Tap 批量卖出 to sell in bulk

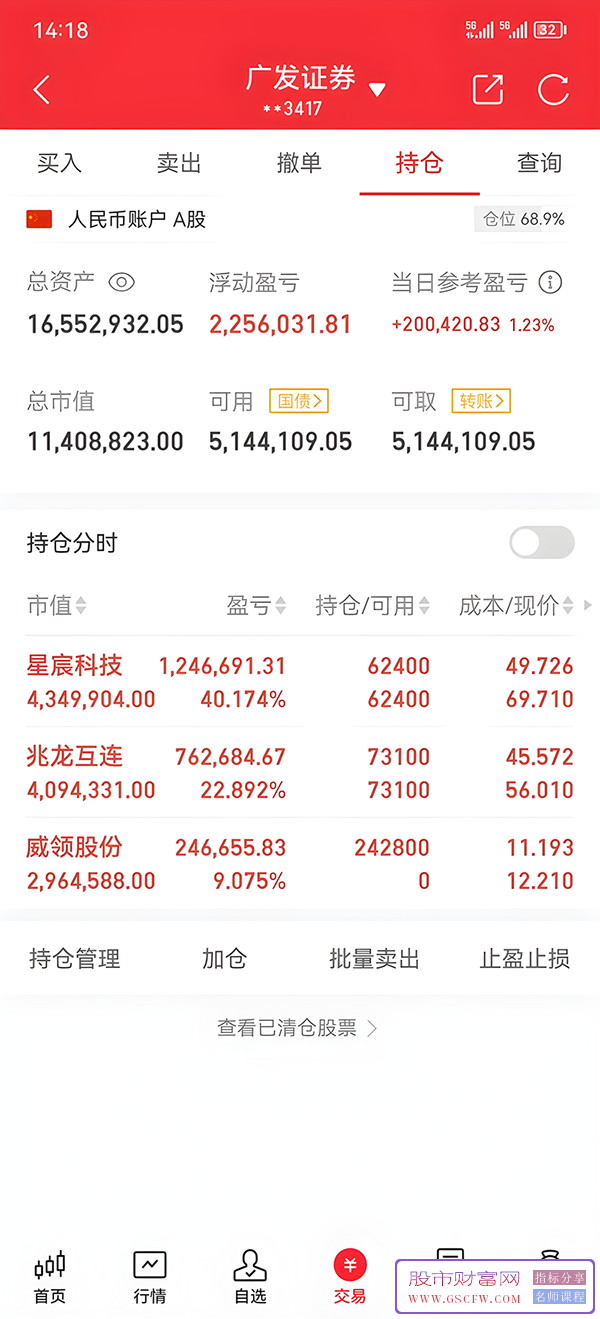tap(374, 959)
